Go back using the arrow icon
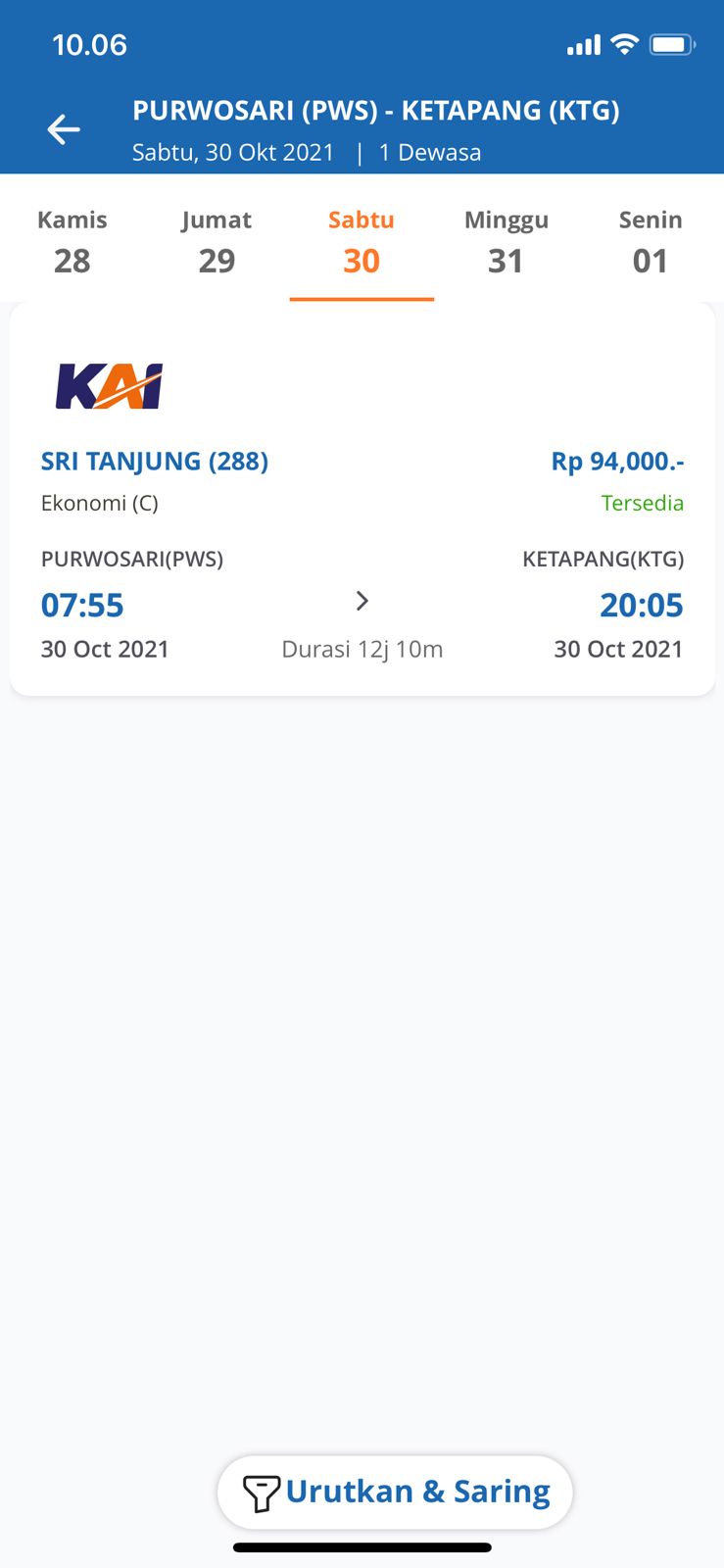724x1568 pixels. coord(64,129)
